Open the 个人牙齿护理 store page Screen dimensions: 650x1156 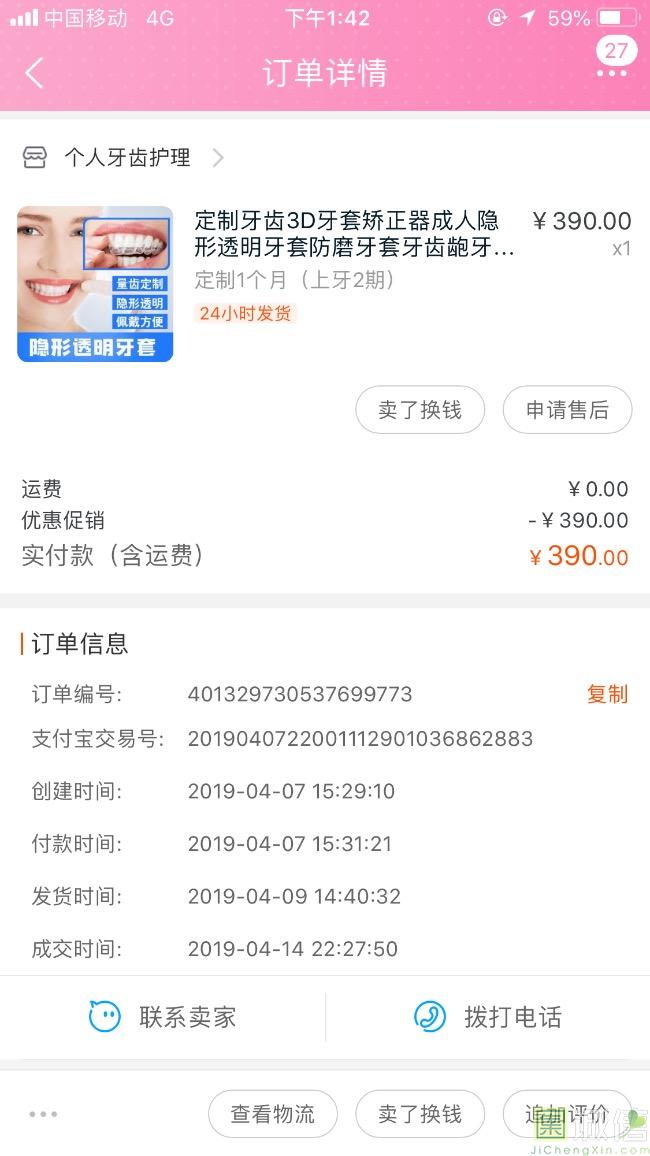(x=125, y=158)
